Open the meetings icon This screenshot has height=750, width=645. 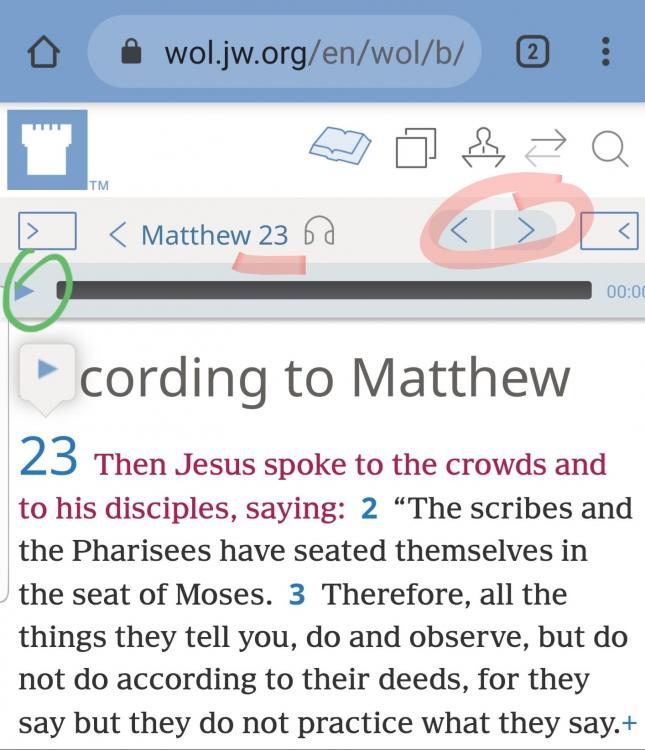[483, 150]
